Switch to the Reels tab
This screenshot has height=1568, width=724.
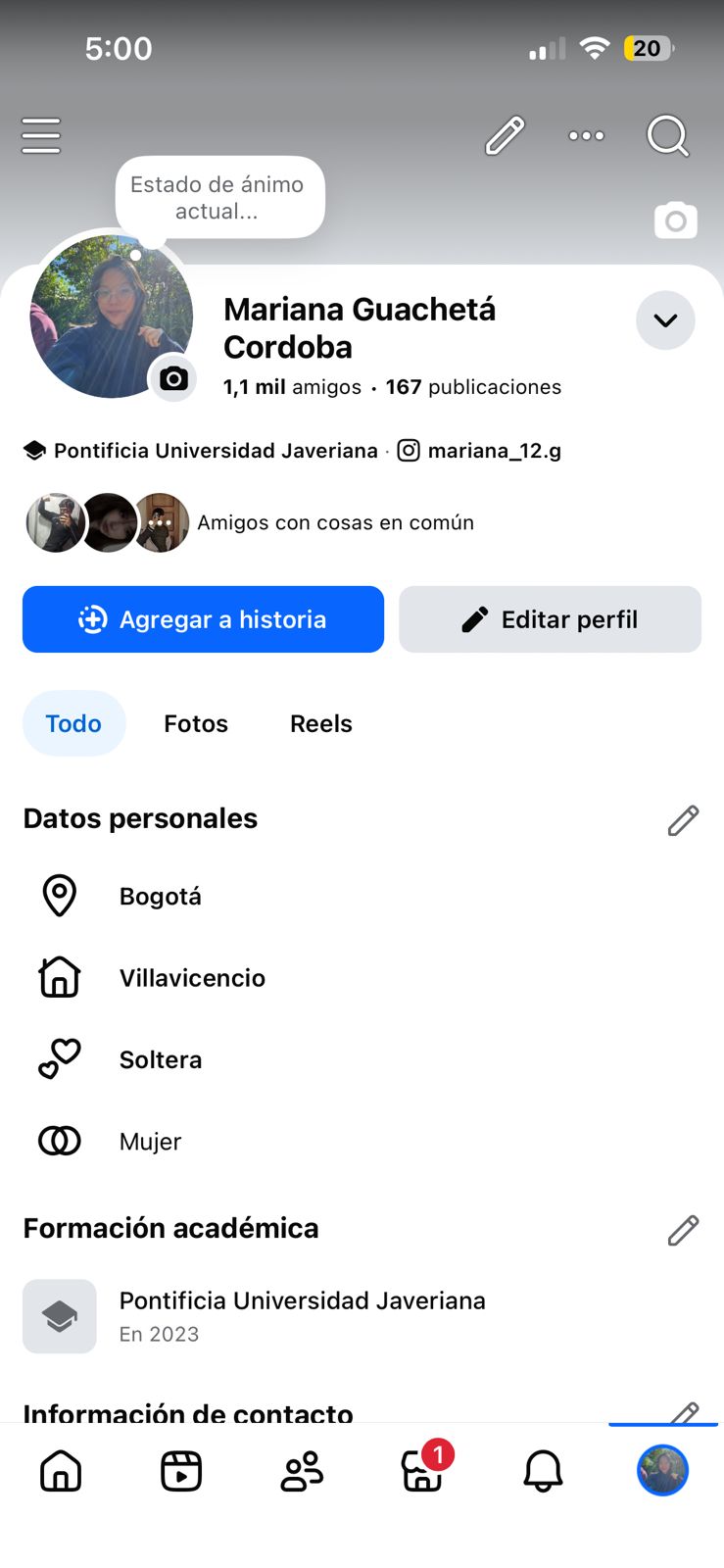[320, 723]
